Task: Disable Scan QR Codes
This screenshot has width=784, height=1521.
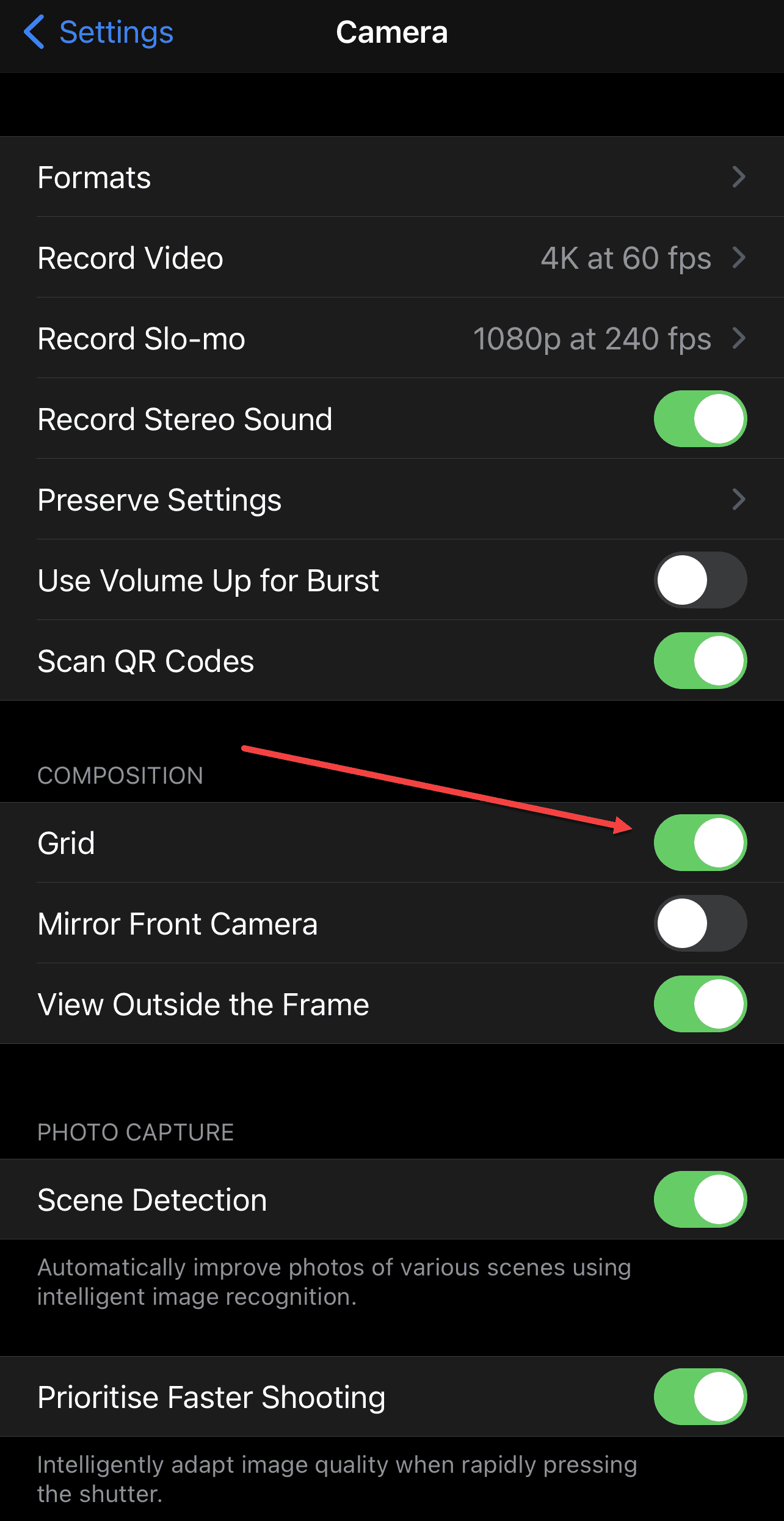Action: 700,661
